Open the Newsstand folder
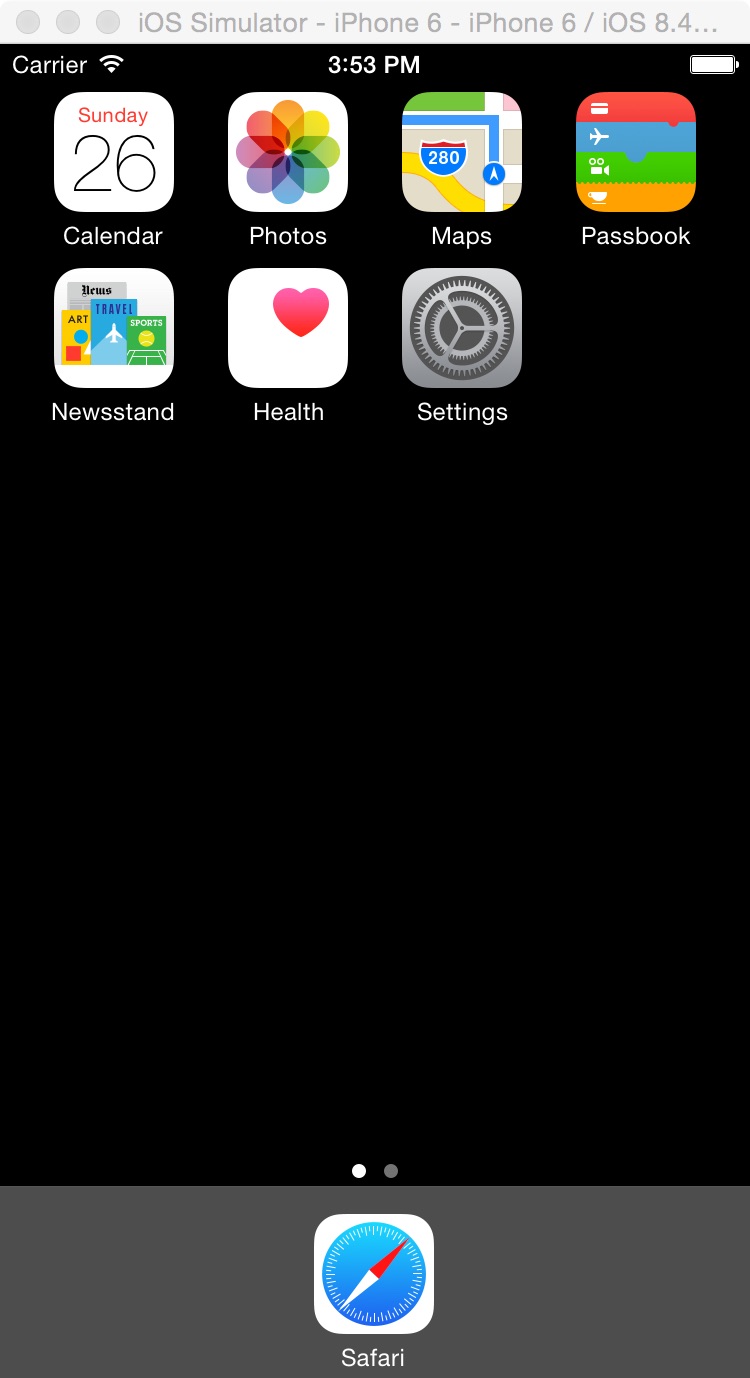This screenshot has width=750, height=1378. pyautogui.click(x=113, y=328)
